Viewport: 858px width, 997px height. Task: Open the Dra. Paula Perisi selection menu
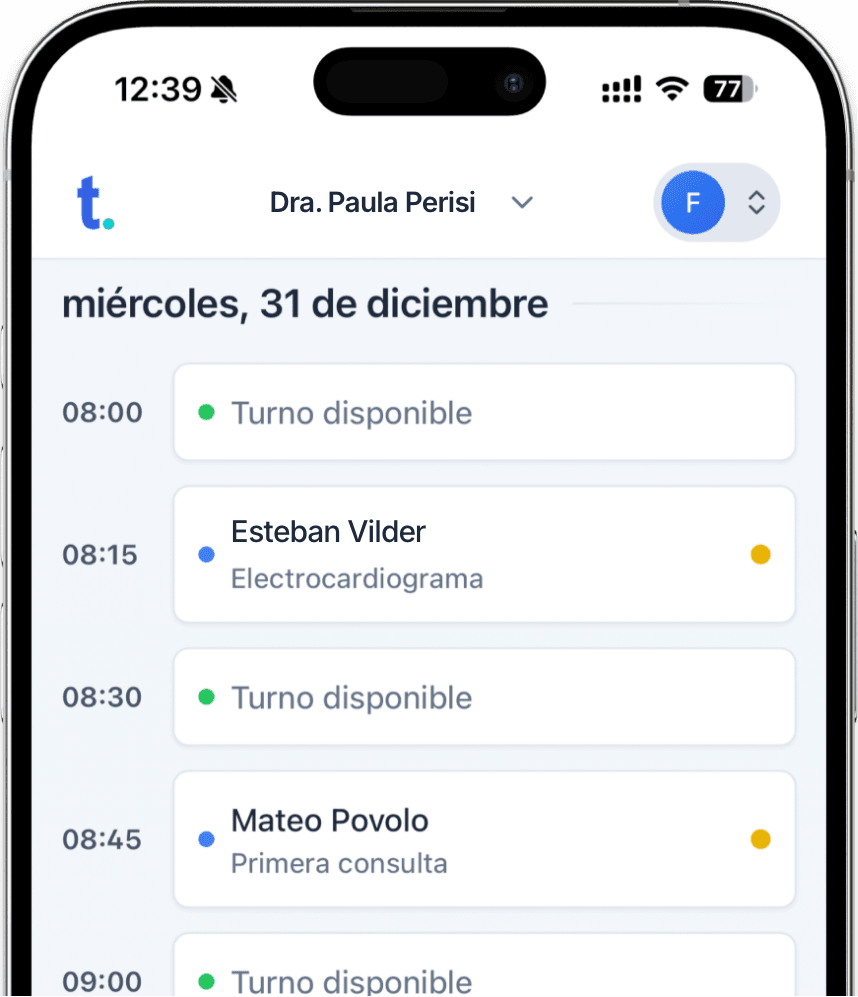(x=372, y=202)
